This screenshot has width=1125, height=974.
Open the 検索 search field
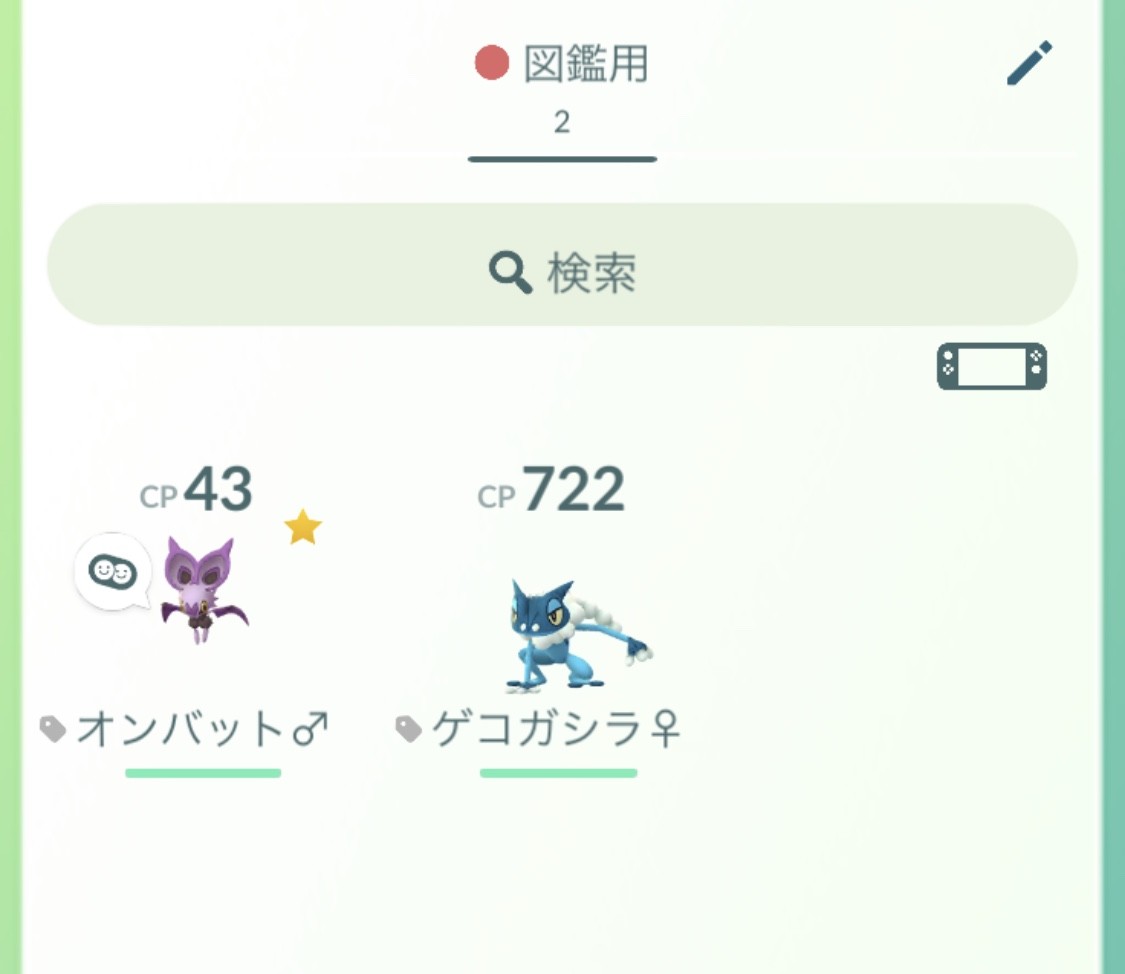(x=562, y=266)
